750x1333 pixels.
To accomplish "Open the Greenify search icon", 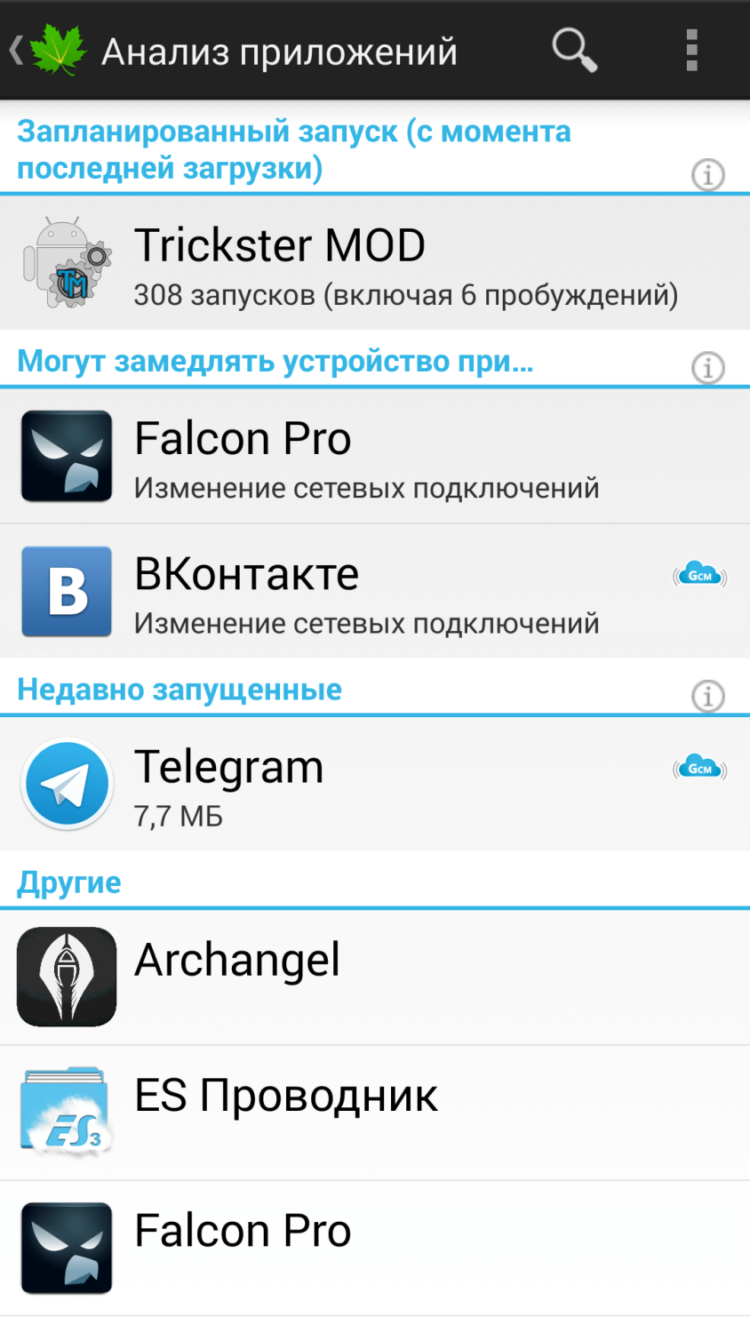I will (572, 49).
